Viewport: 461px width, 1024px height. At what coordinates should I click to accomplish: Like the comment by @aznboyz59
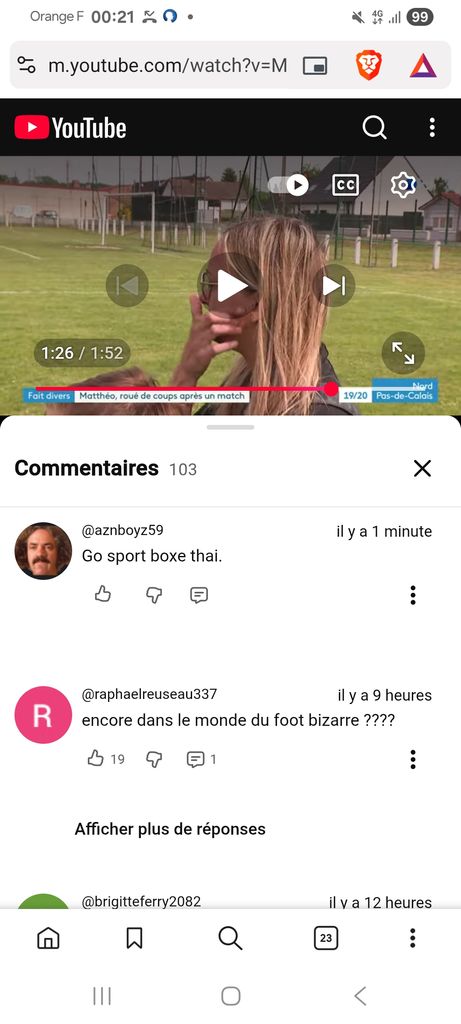click(103, 594)
